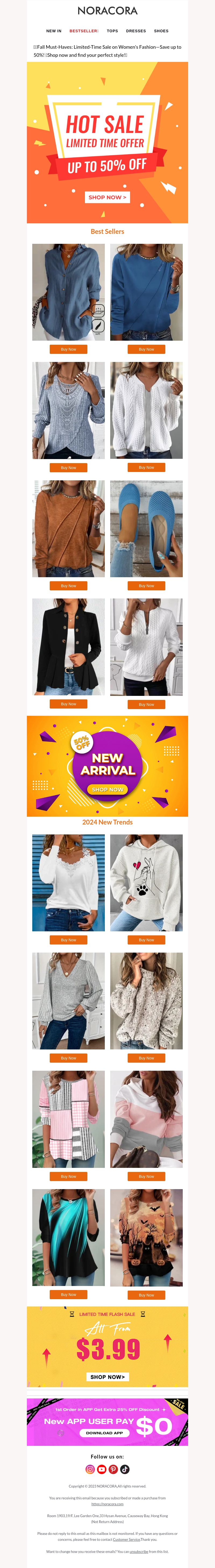This screenshot has width=215, height=1568.
Task: Open the SHOES category
Action: (161, 30)
